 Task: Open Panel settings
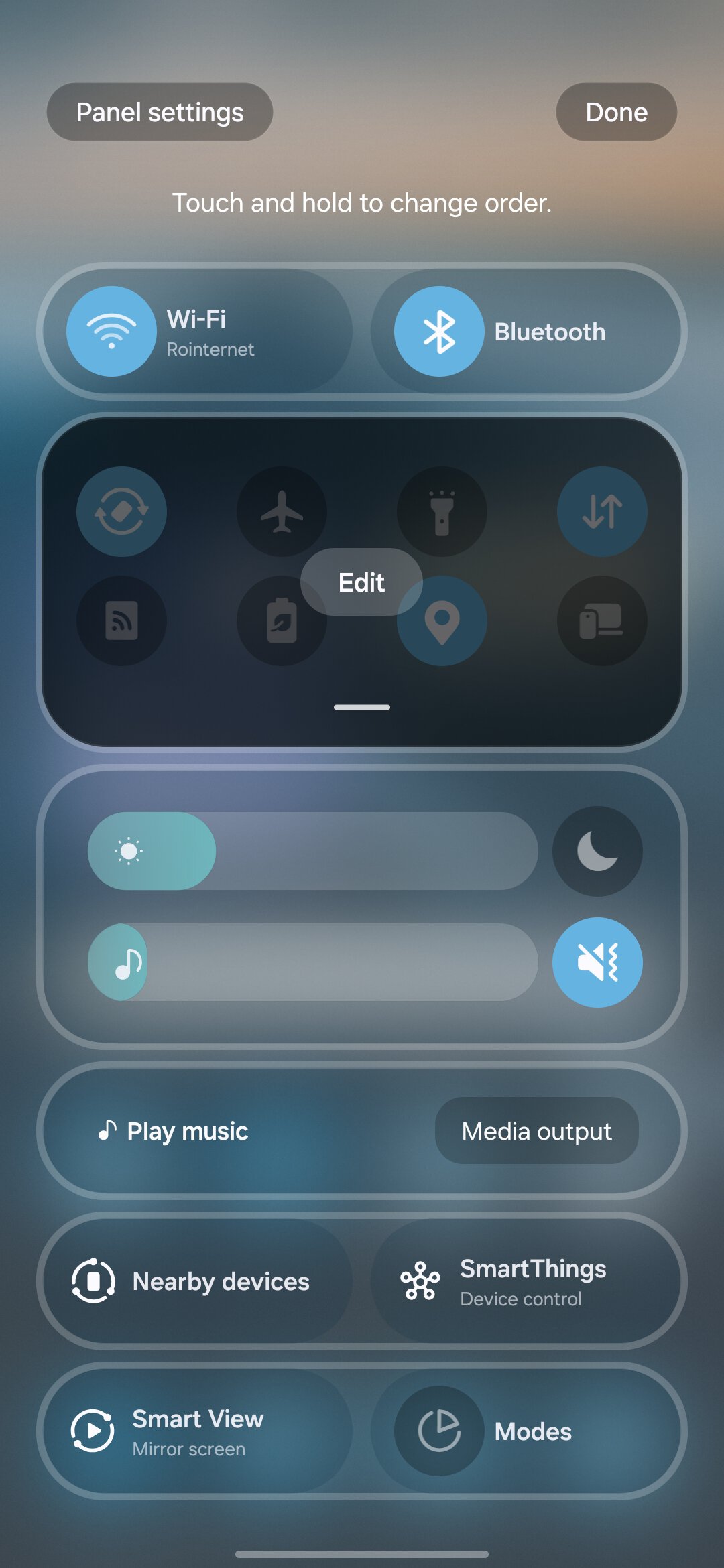(160, 113)
